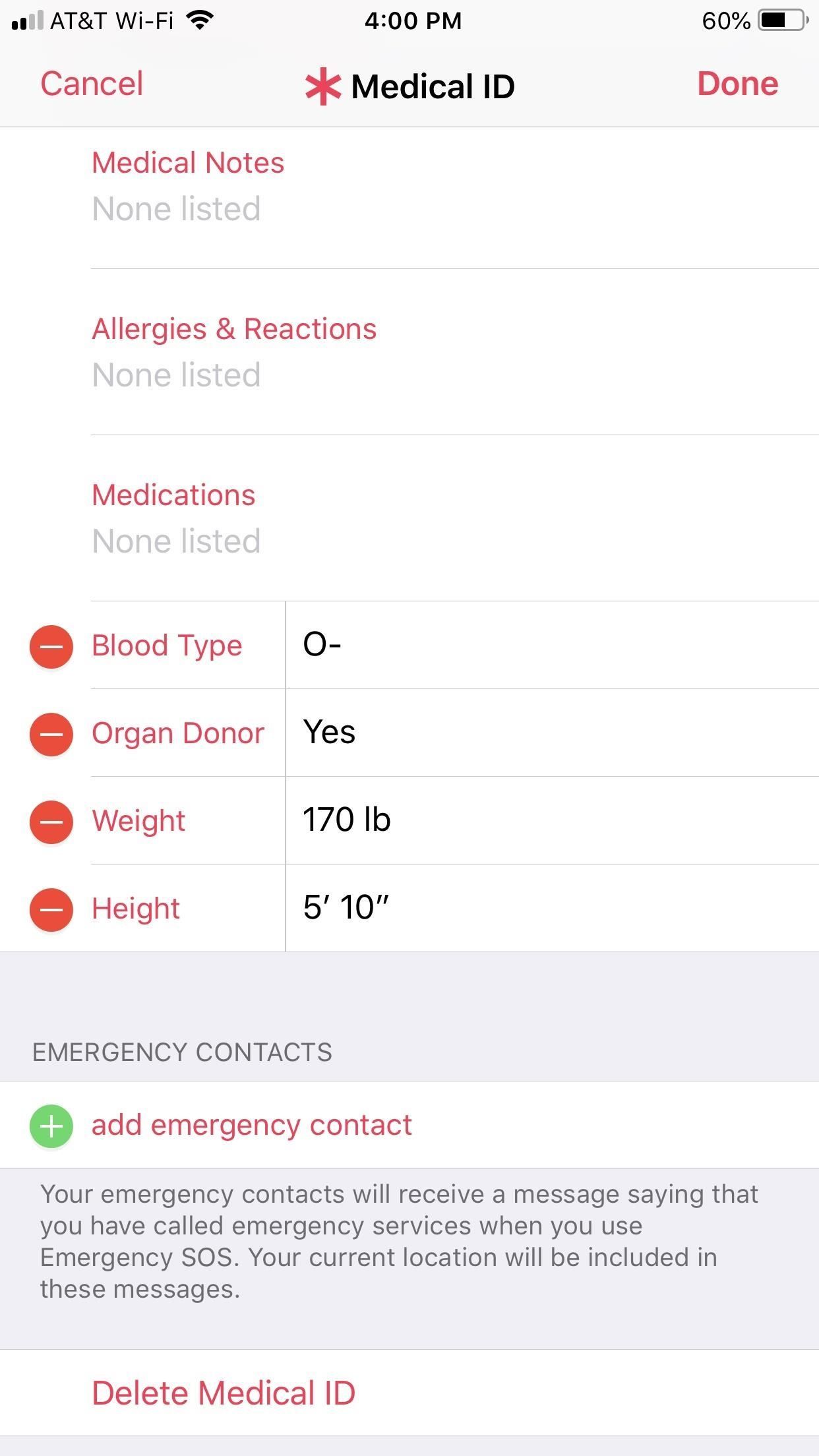Viewport: 819px width, 1456px height.
Task: Delete the Organ Donor entry via minus icon
Action: (x=51, y=734)
